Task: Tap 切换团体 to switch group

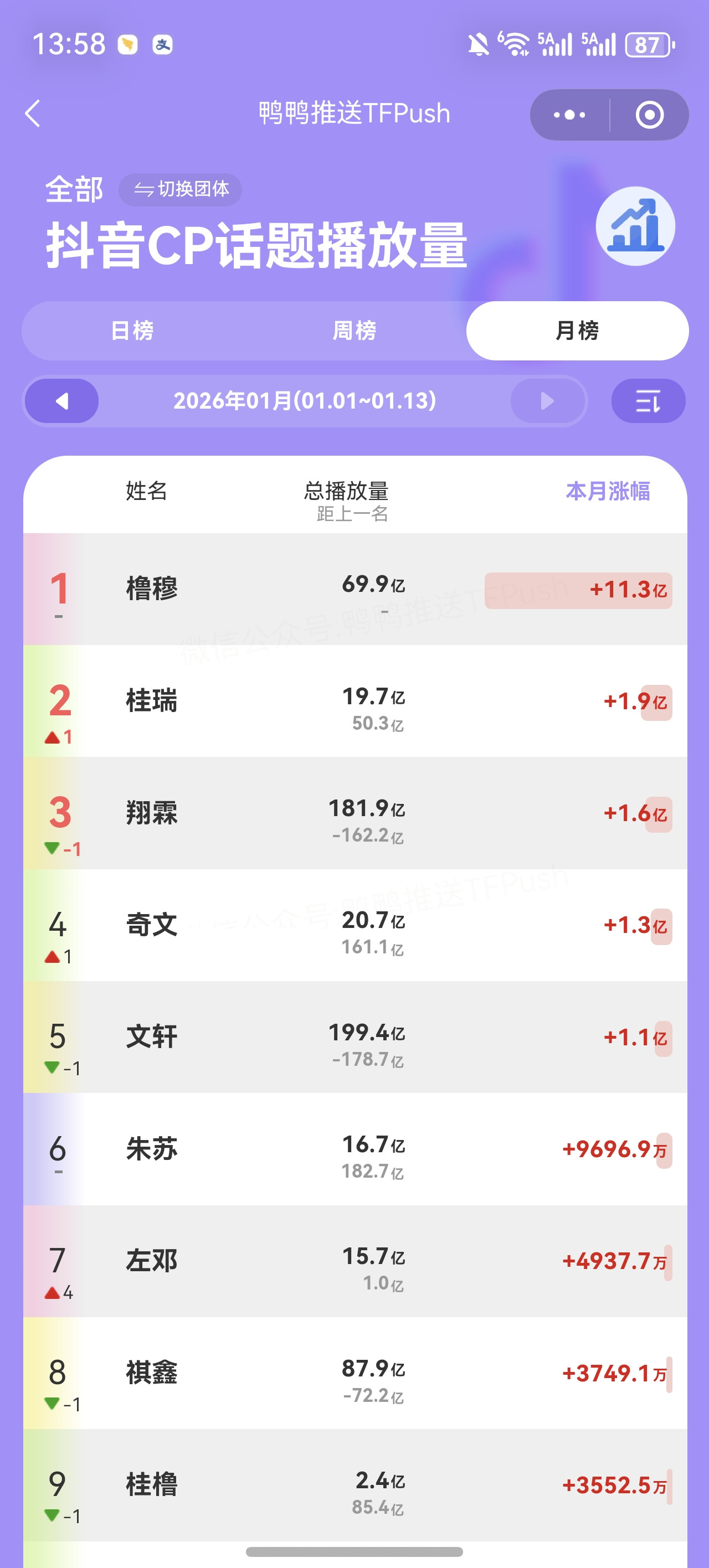Action: coord(180,189)
